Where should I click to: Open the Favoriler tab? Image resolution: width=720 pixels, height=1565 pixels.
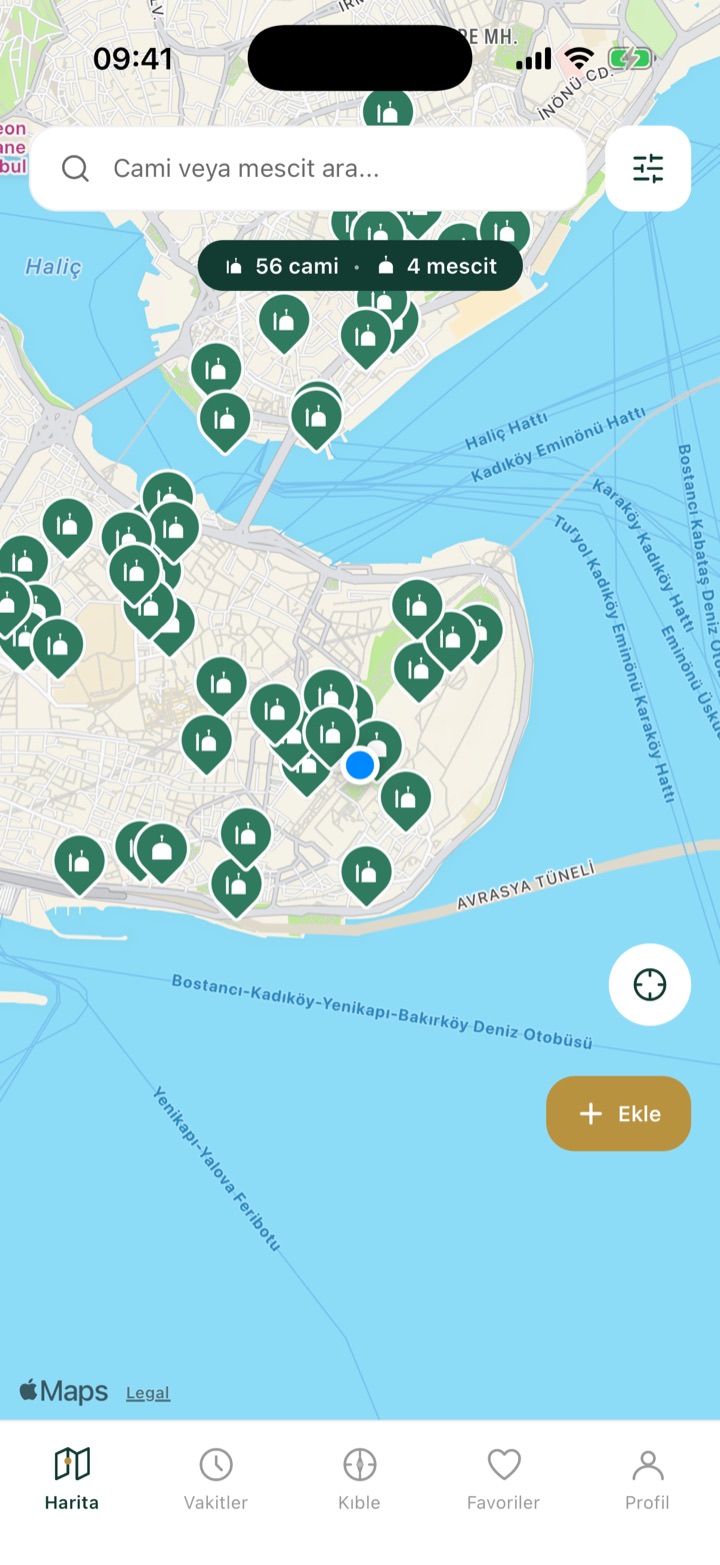[x=504, y=1479]
